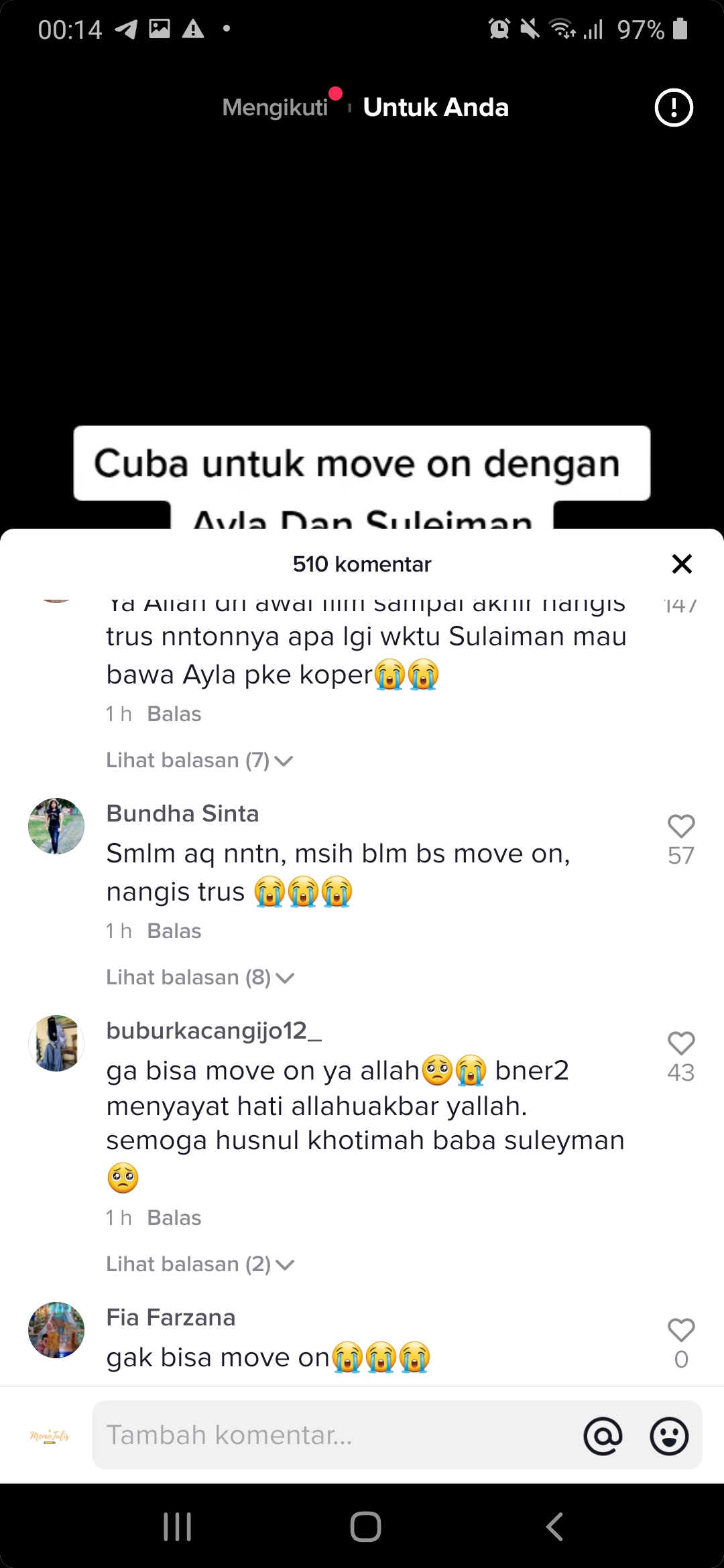724x1568 pixels.
Task: Expand the 8 replies to Bundha Sinta
Action: pyautogui.click(x=200, y=978)
